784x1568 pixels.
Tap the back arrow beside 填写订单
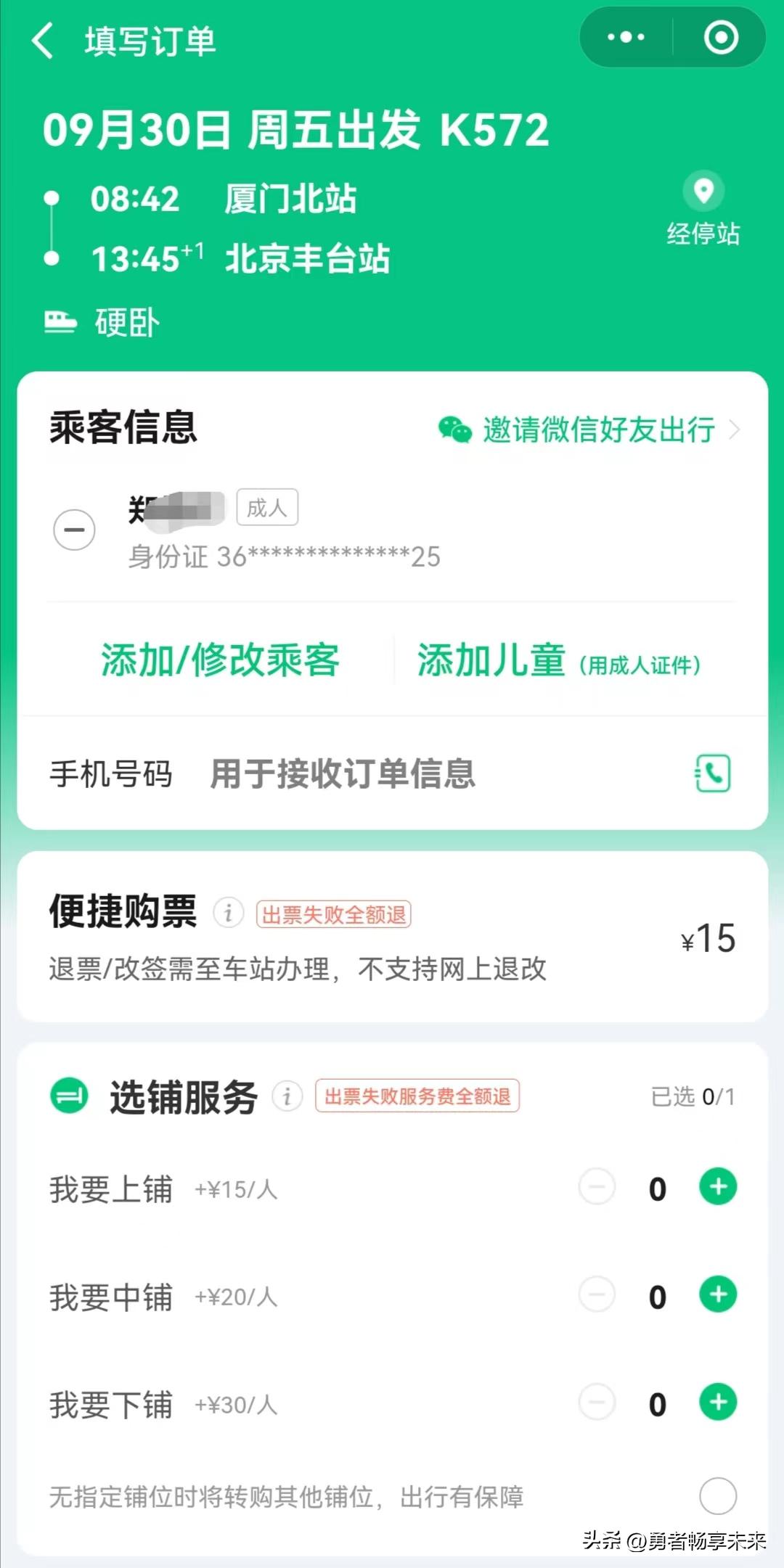44,39
